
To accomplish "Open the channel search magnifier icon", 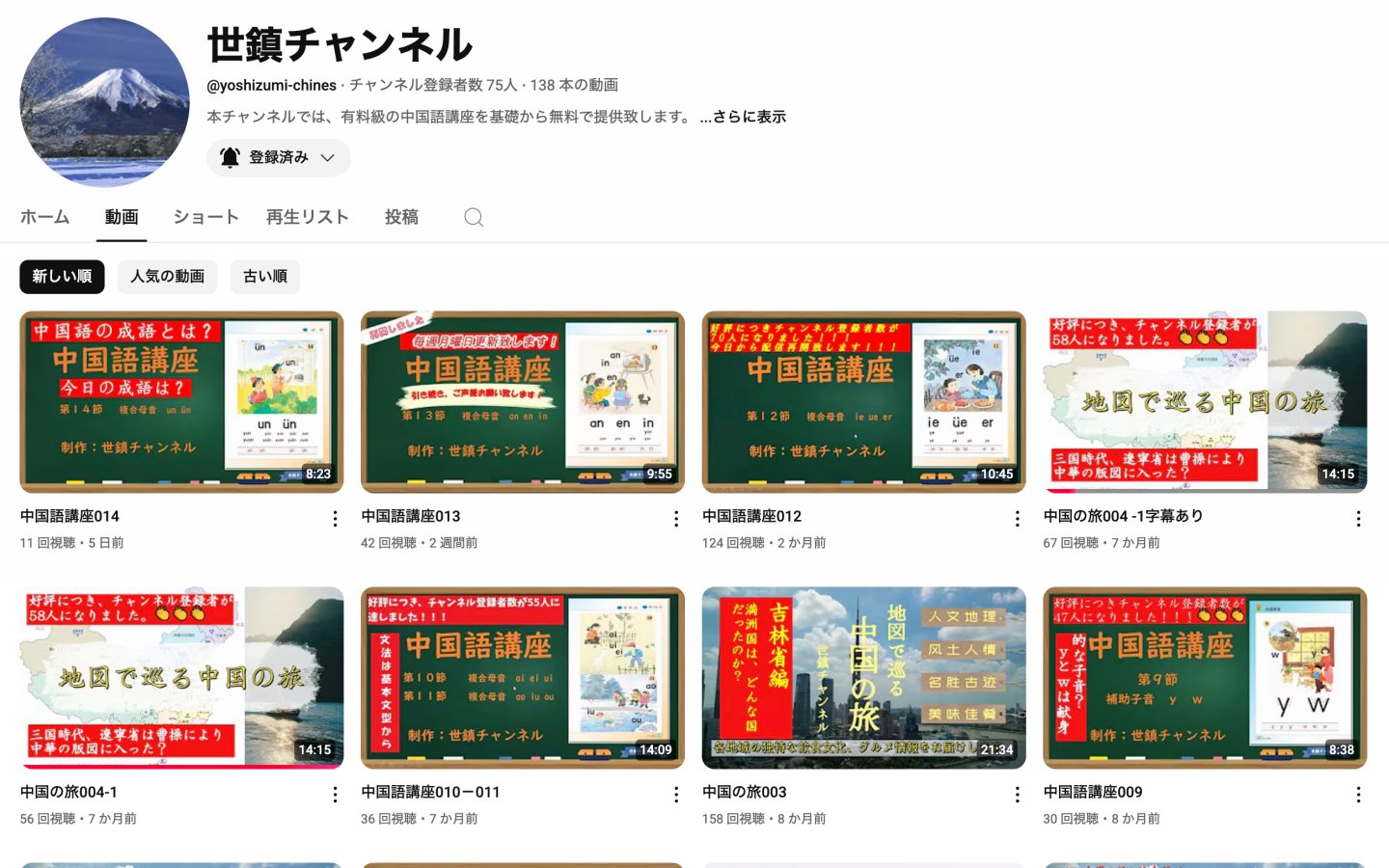I will [474, 217].
